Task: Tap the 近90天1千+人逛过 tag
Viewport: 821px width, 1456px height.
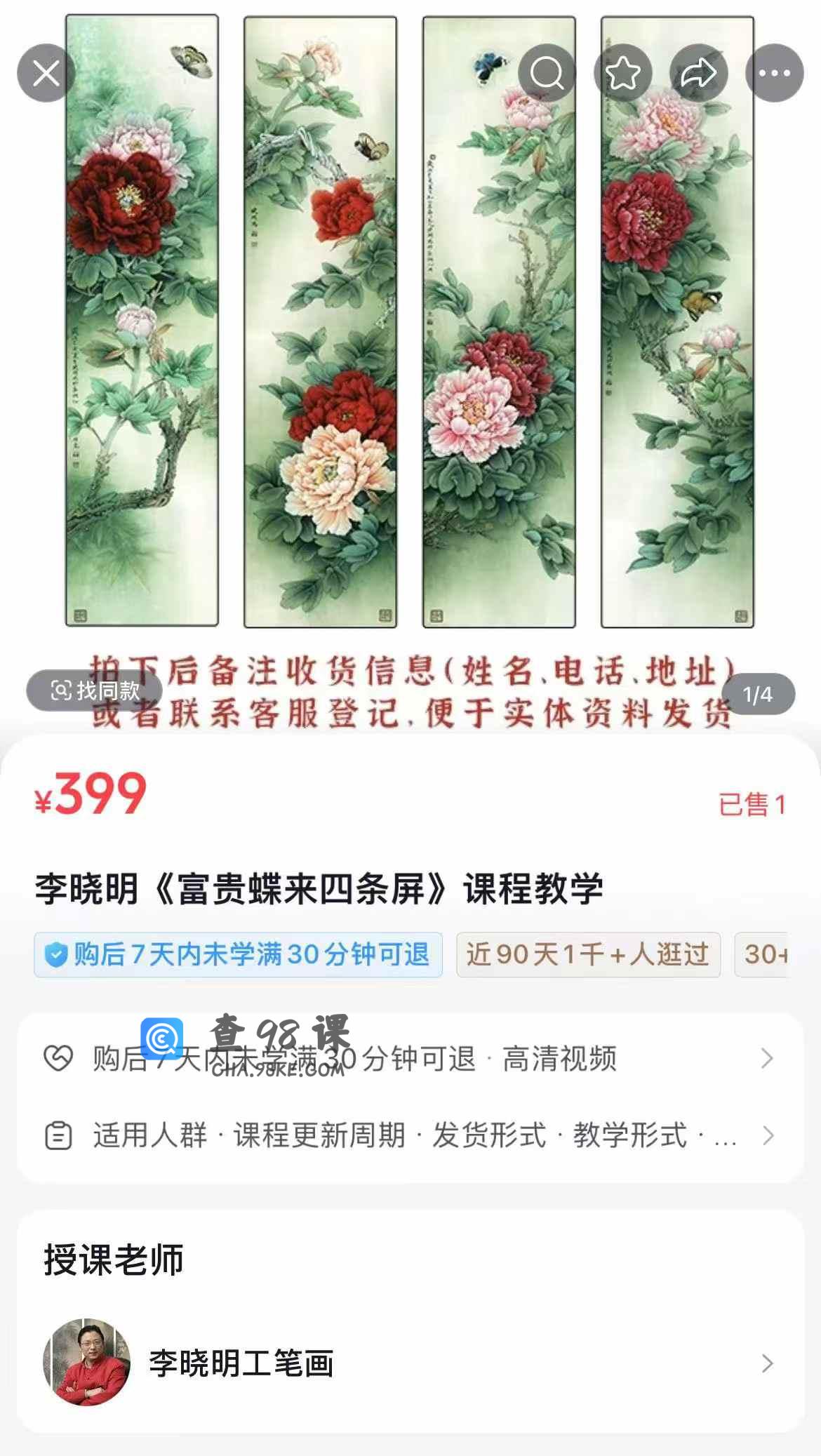Action: tap(588, 954)
